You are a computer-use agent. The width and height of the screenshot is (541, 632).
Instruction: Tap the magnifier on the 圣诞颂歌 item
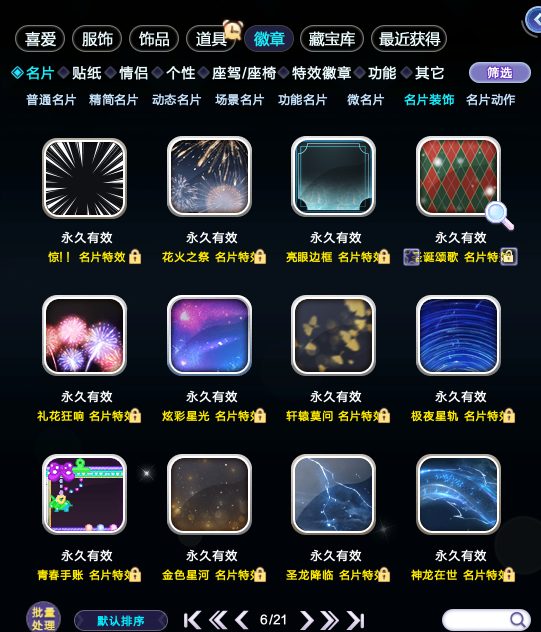coord(499,215)
